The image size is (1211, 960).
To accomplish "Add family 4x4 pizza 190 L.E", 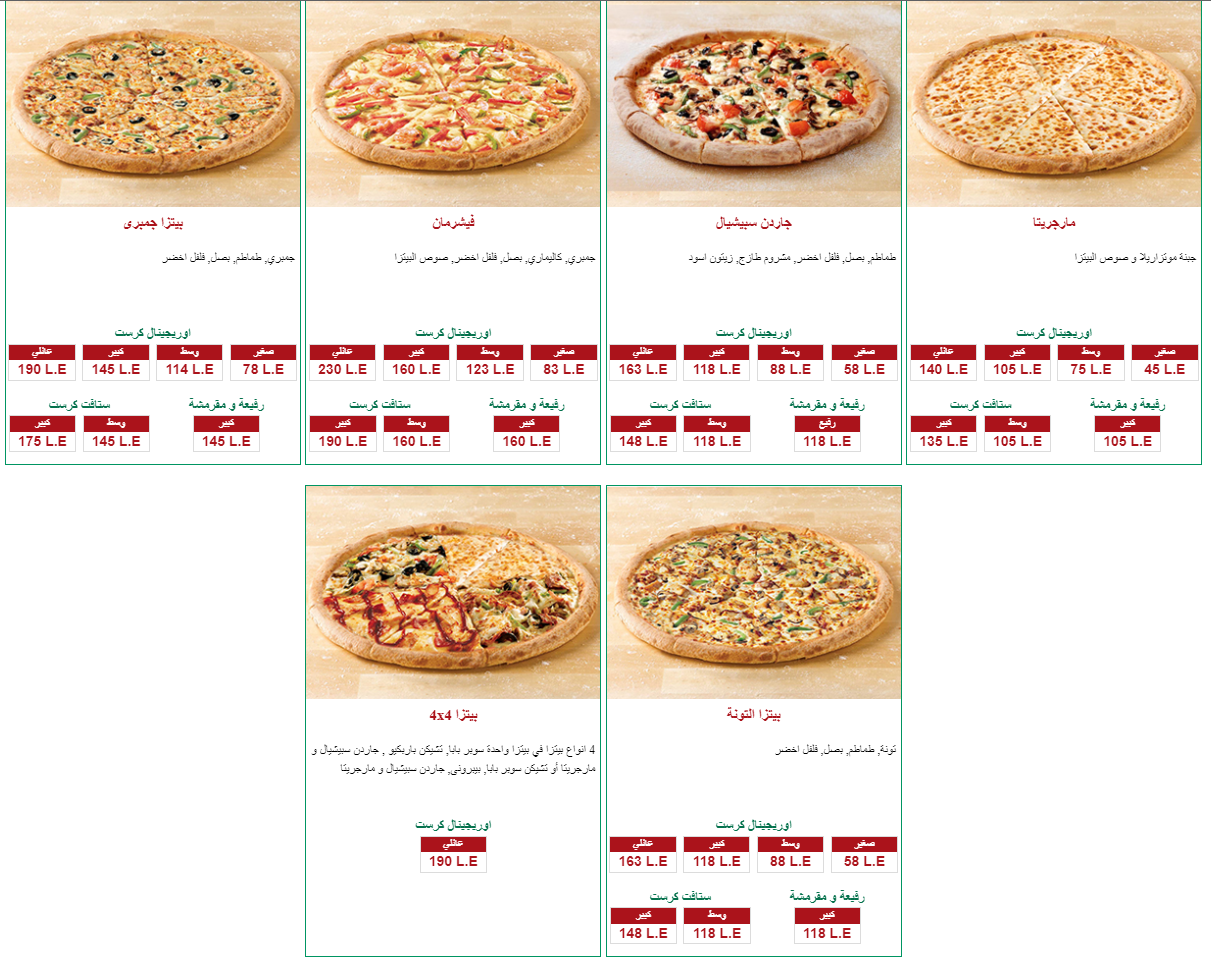I will pyautogui.click(x=453, y=861).
